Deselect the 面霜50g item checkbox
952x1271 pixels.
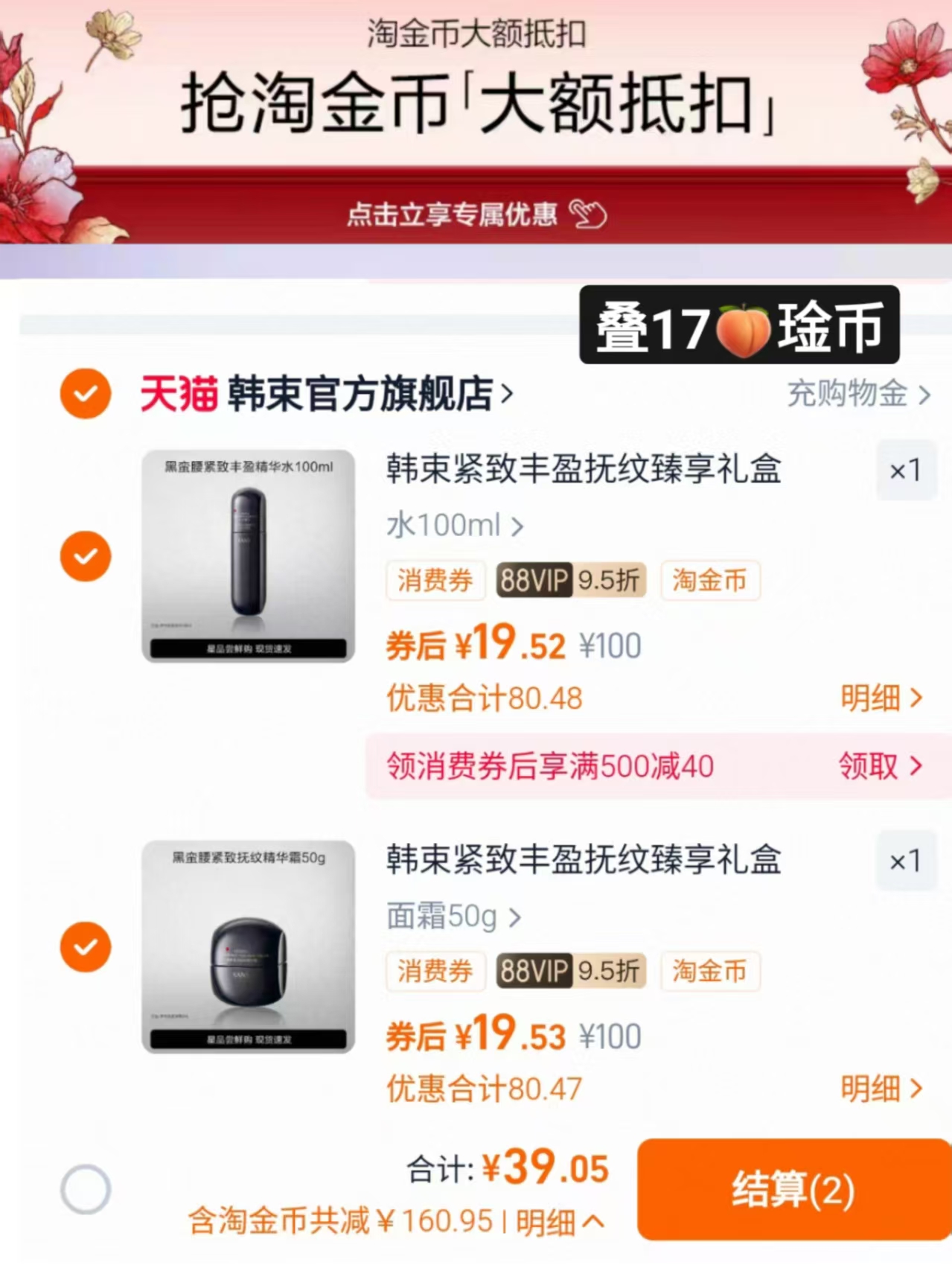point(86,946)
